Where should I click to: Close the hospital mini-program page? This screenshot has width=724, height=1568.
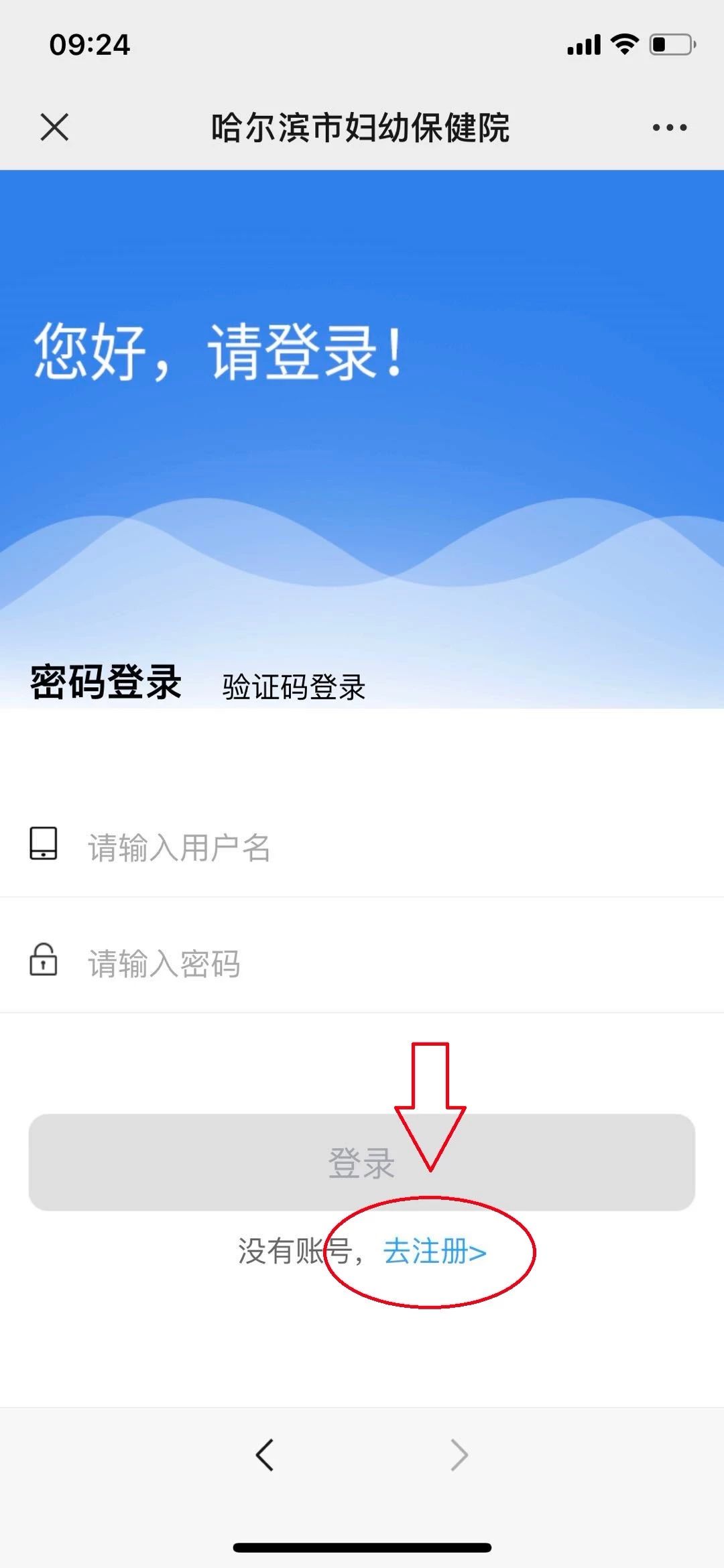[54, 127]
